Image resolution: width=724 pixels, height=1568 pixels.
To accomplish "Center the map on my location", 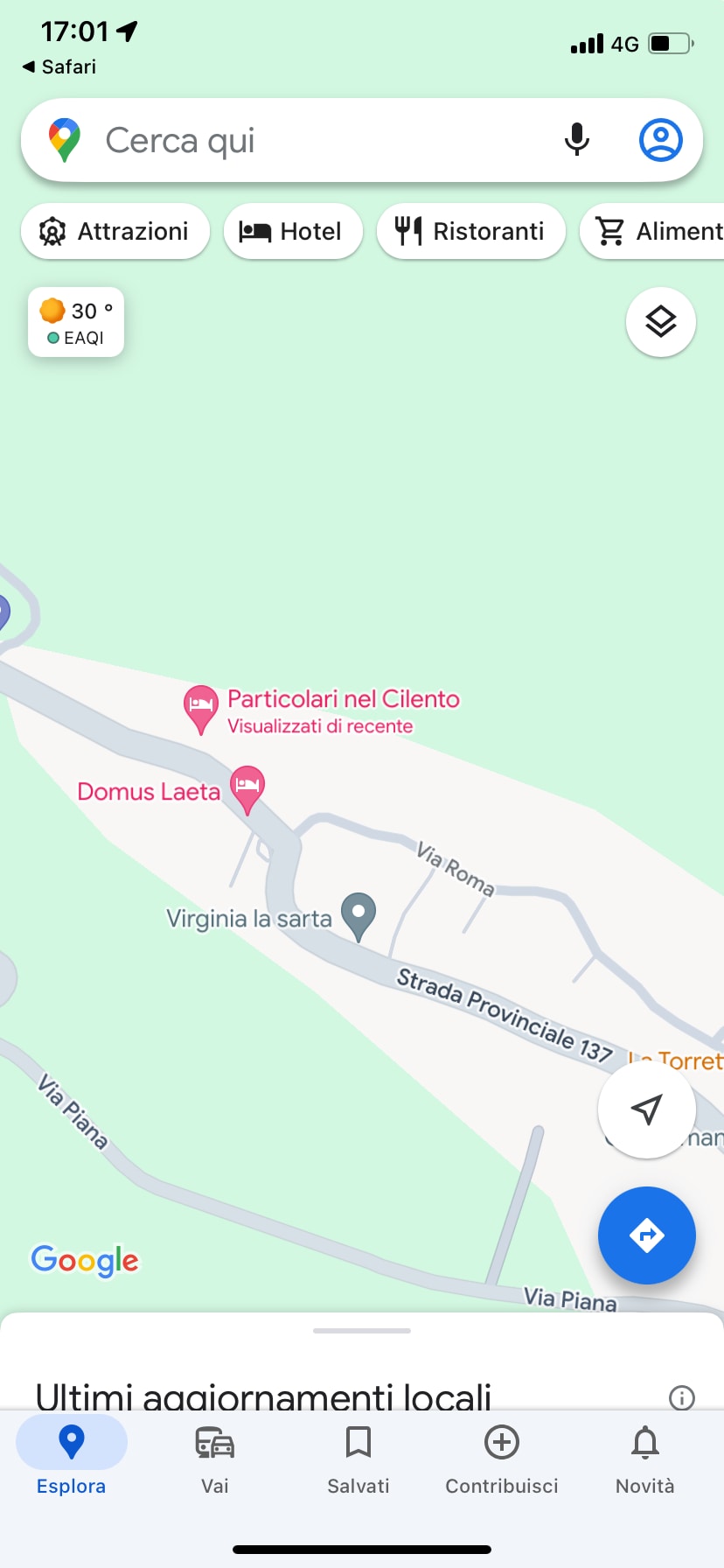I will pyautogui.click(x=646, y=1109).
